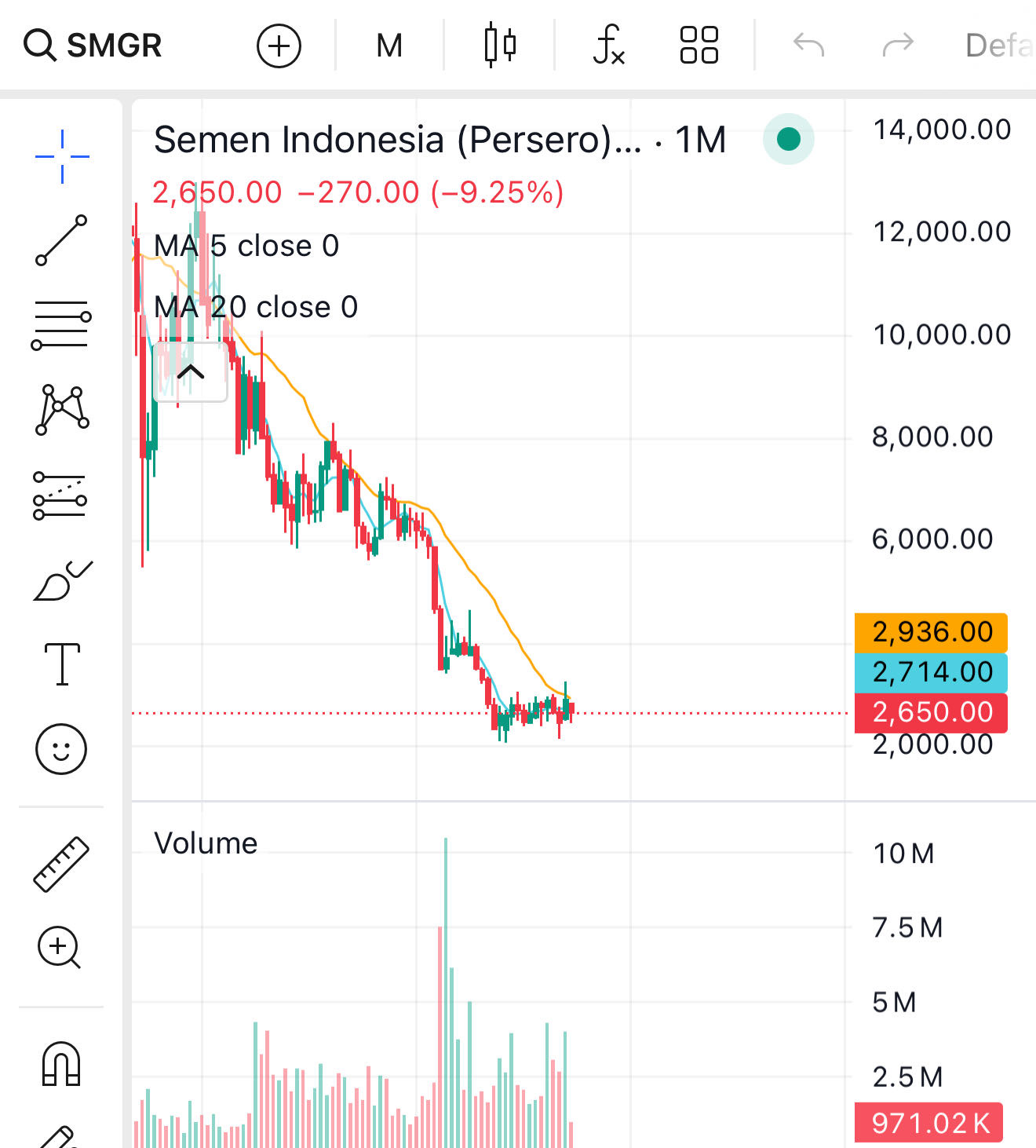Open the indicators fx menu

coord(608,46)
